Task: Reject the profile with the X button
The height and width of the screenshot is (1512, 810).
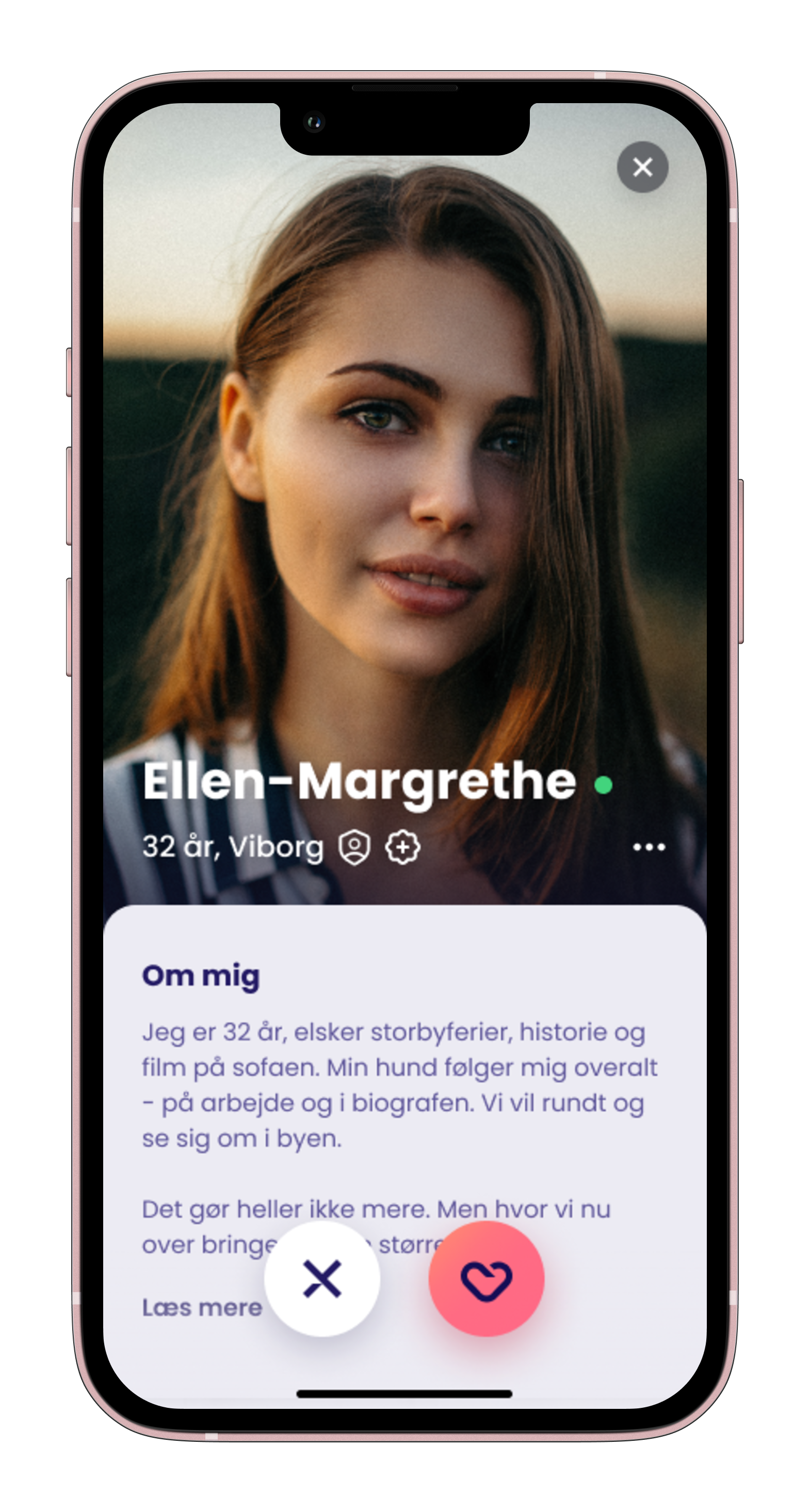Action: 322,1279
